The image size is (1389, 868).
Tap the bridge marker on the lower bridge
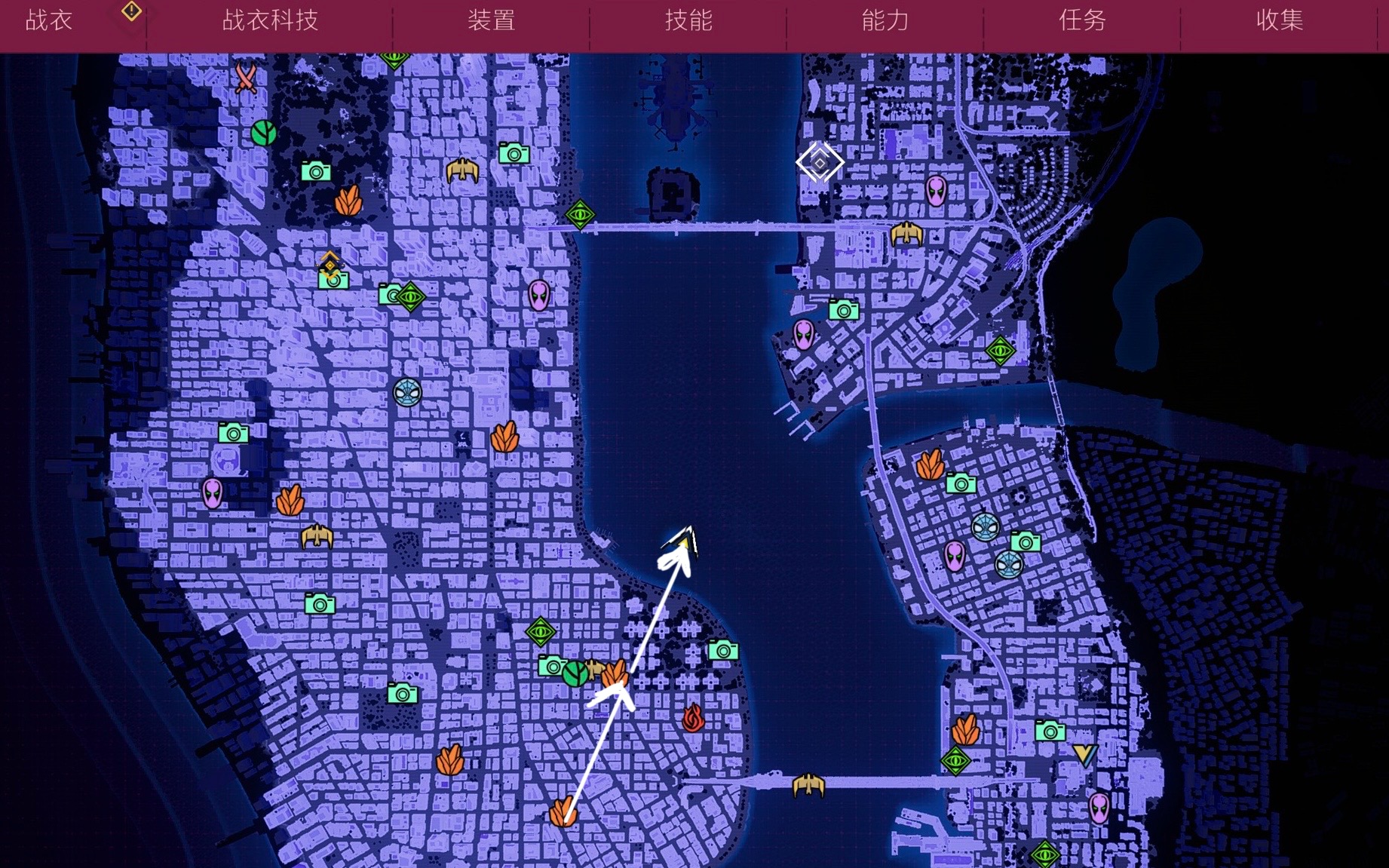click(x=808, y=786)
